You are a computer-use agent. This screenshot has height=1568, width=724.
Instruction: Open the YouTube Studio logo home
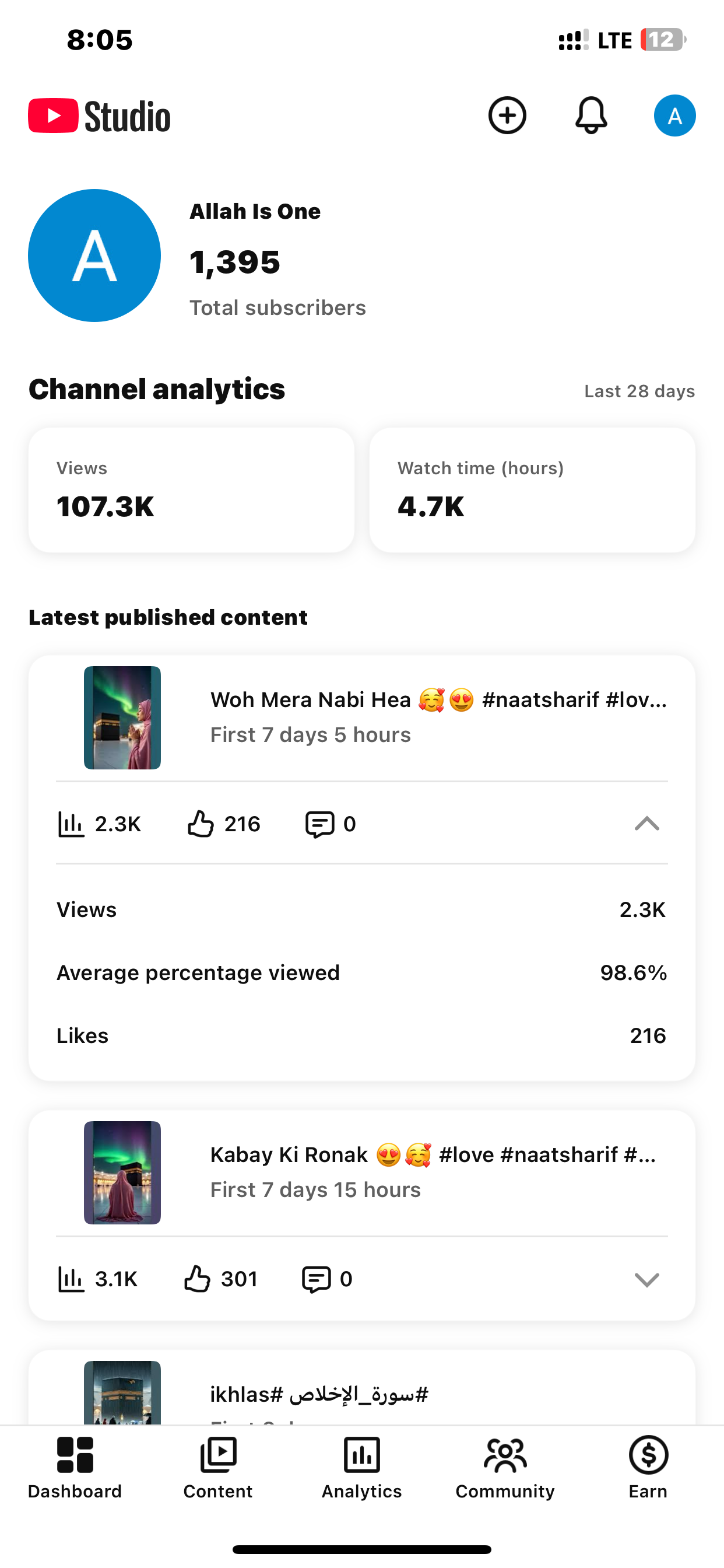point(99,115)
